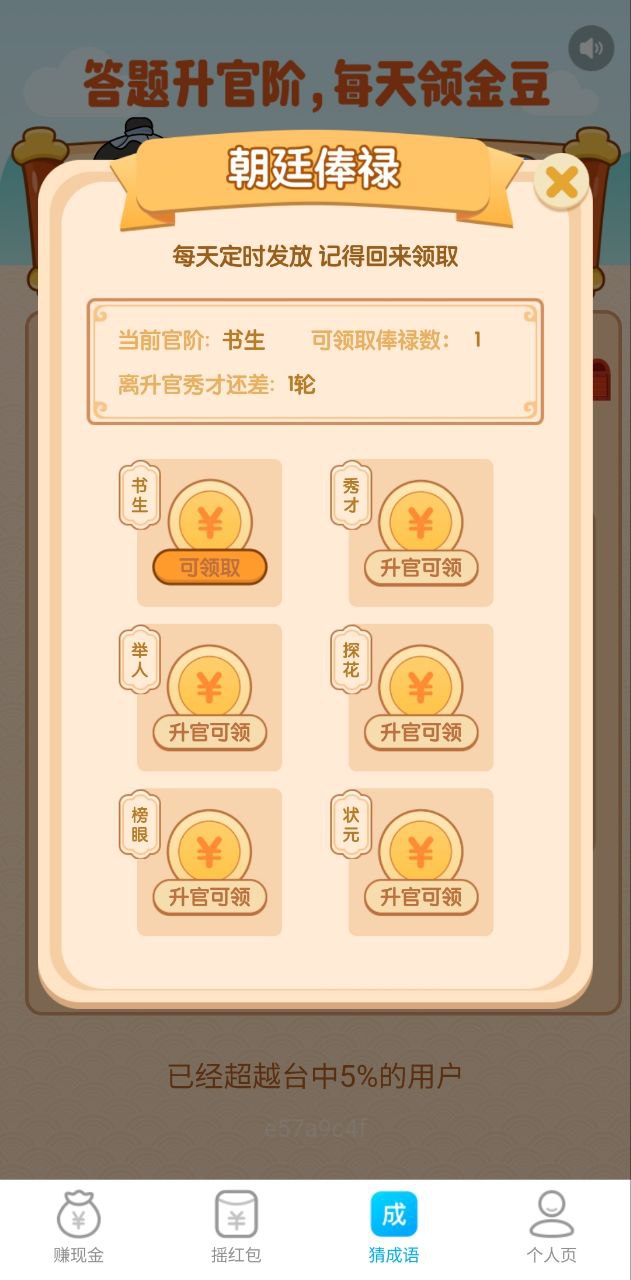This screenshot has width=631, height=1280.
Task: Tap 升官可领 under 秀才
Action: (x=421, y=568)
